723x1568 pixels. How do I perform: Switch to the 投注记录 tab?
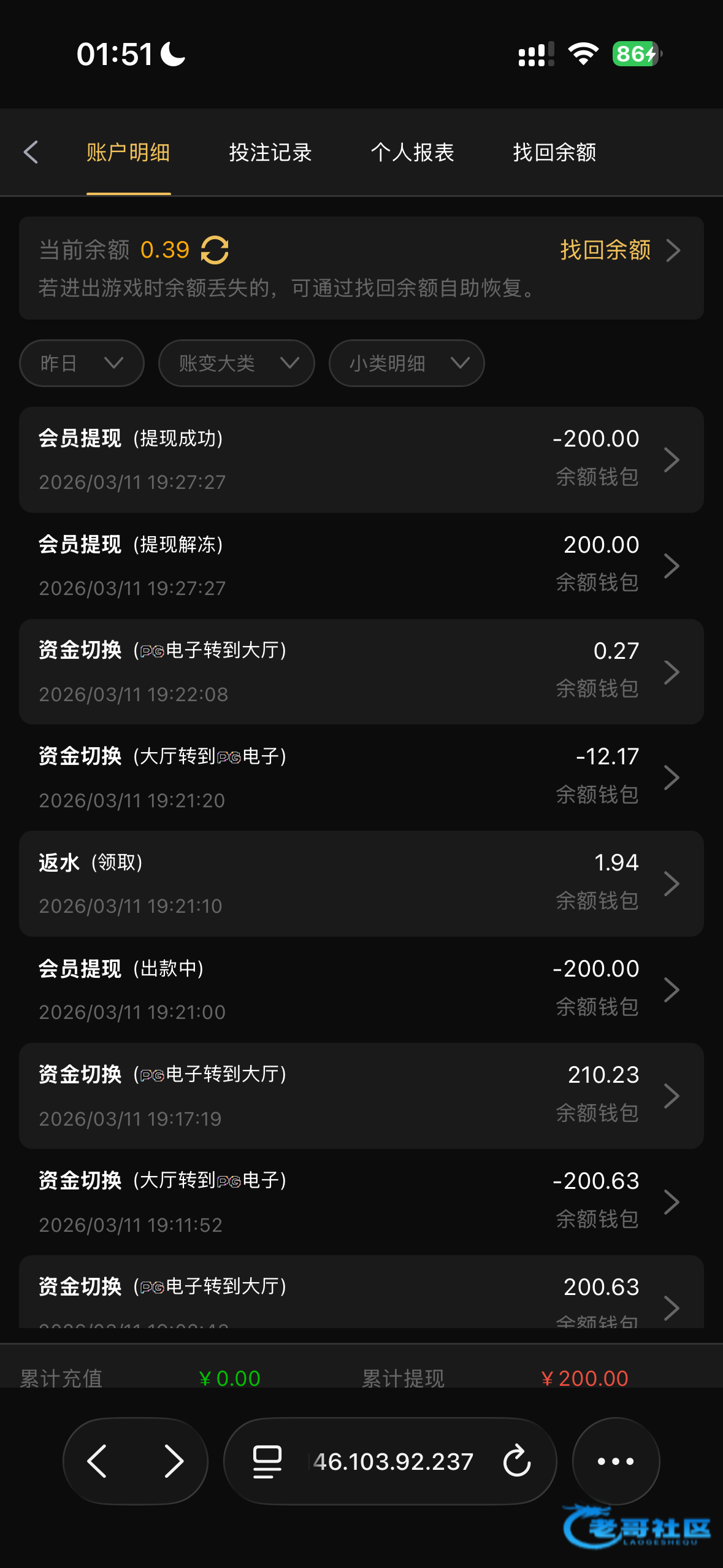tap(270, 152)
